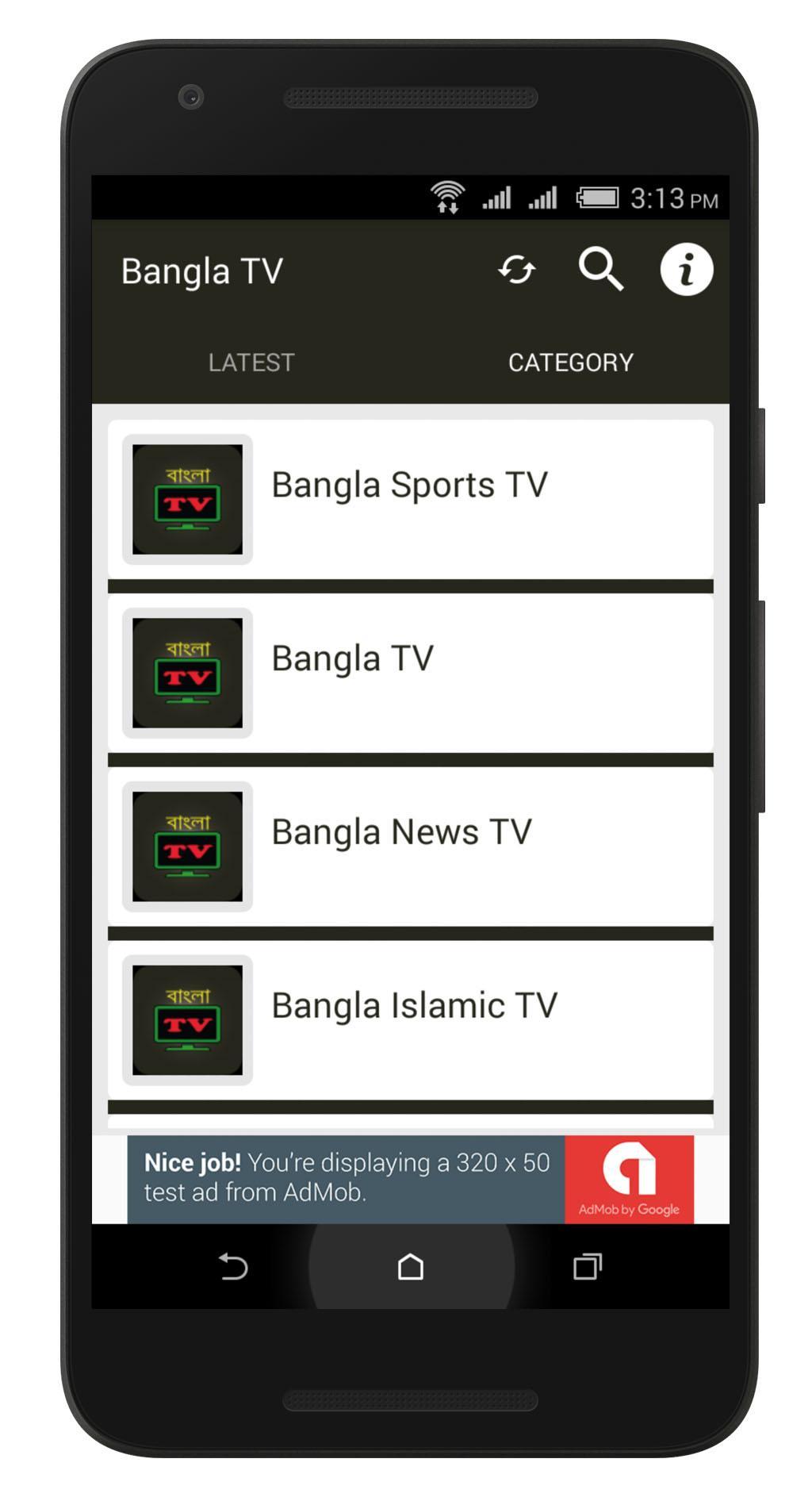Screen dimensions: 812x1501
Task: Switch to the Latest tab
Action: click(x=251, y=363)
